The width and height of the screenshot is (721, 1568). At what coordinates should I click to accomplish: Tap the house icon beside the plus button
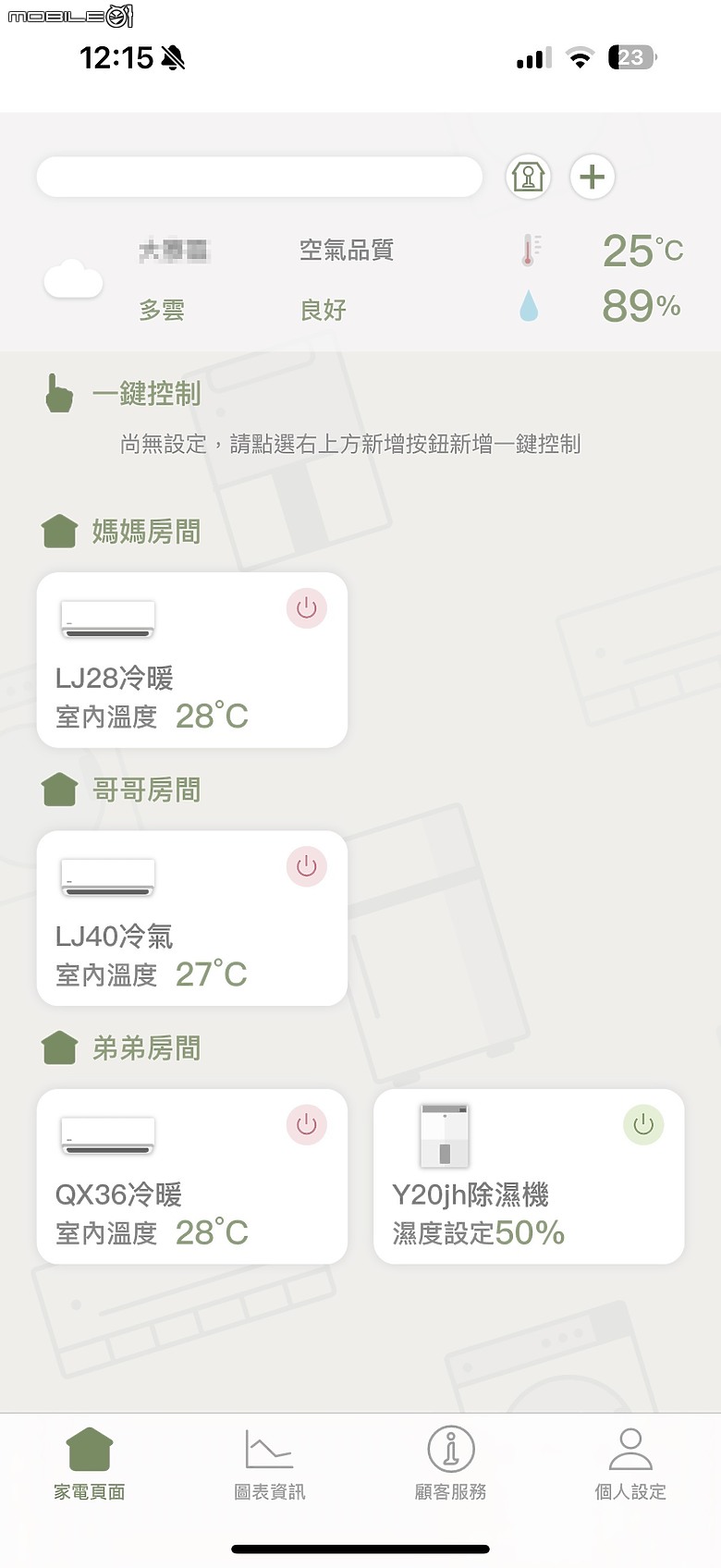coord(528,177)
